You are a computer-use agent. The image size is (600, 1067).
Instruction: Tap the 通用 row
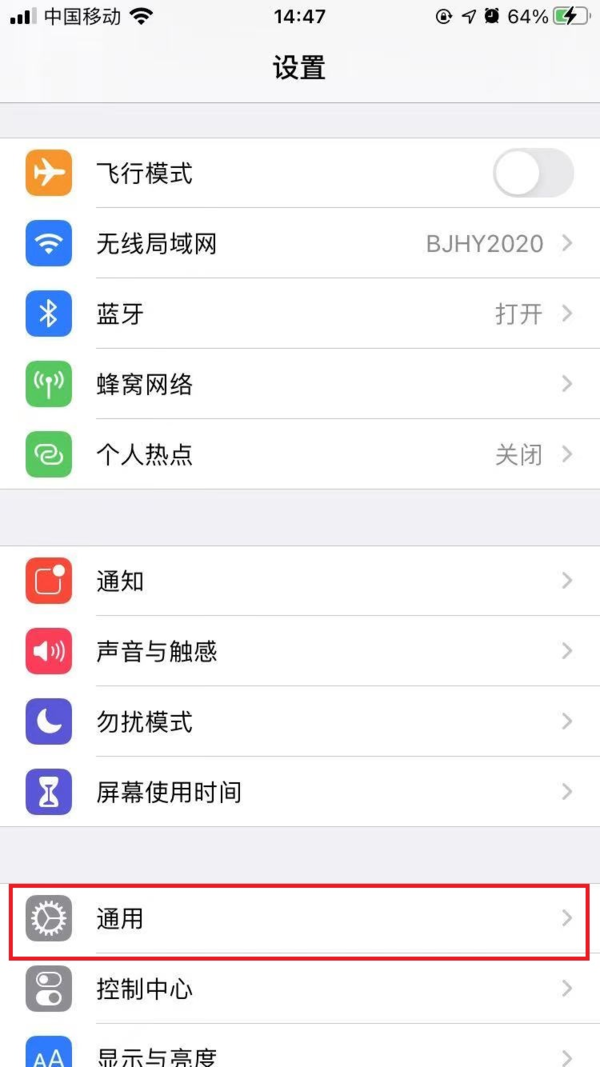[300, 919]
